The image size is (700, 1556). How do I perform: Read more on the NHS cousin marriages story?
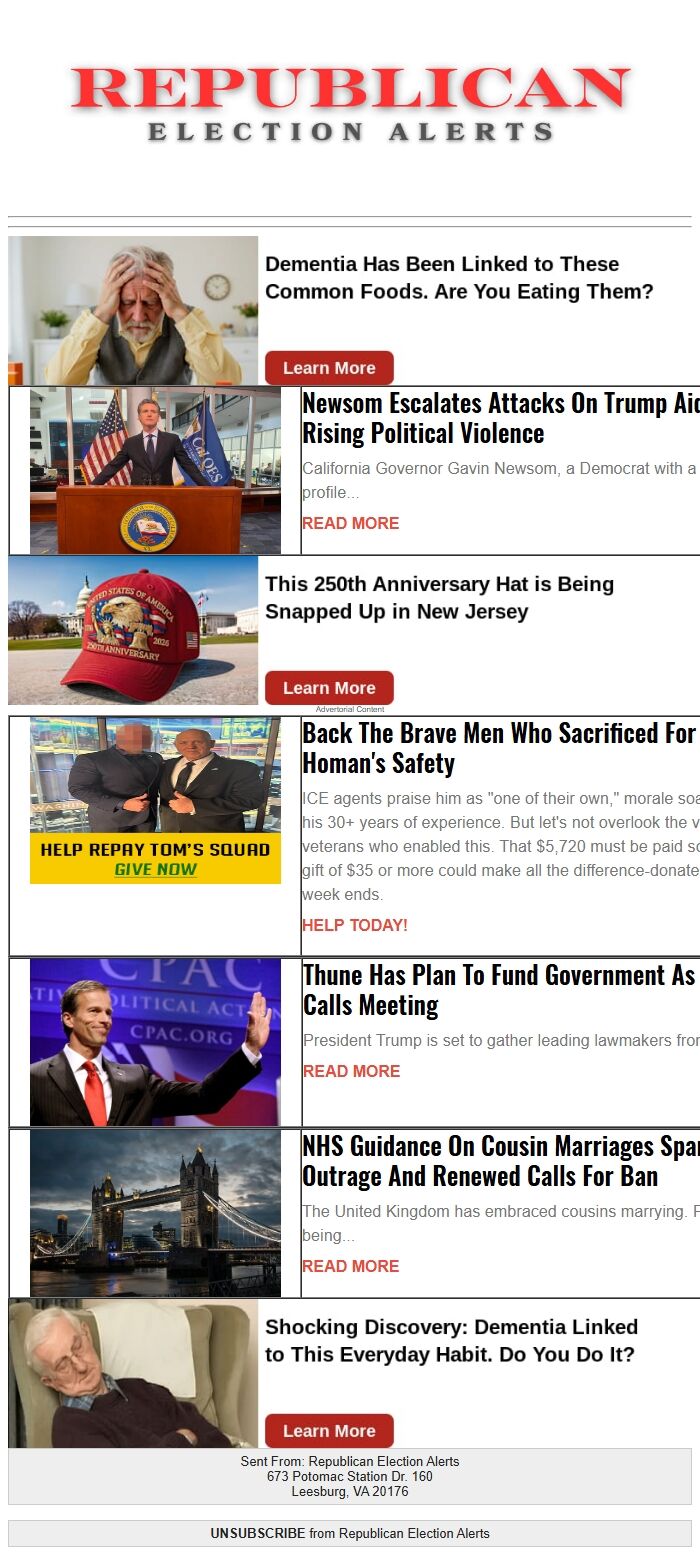pos(350,1266)
